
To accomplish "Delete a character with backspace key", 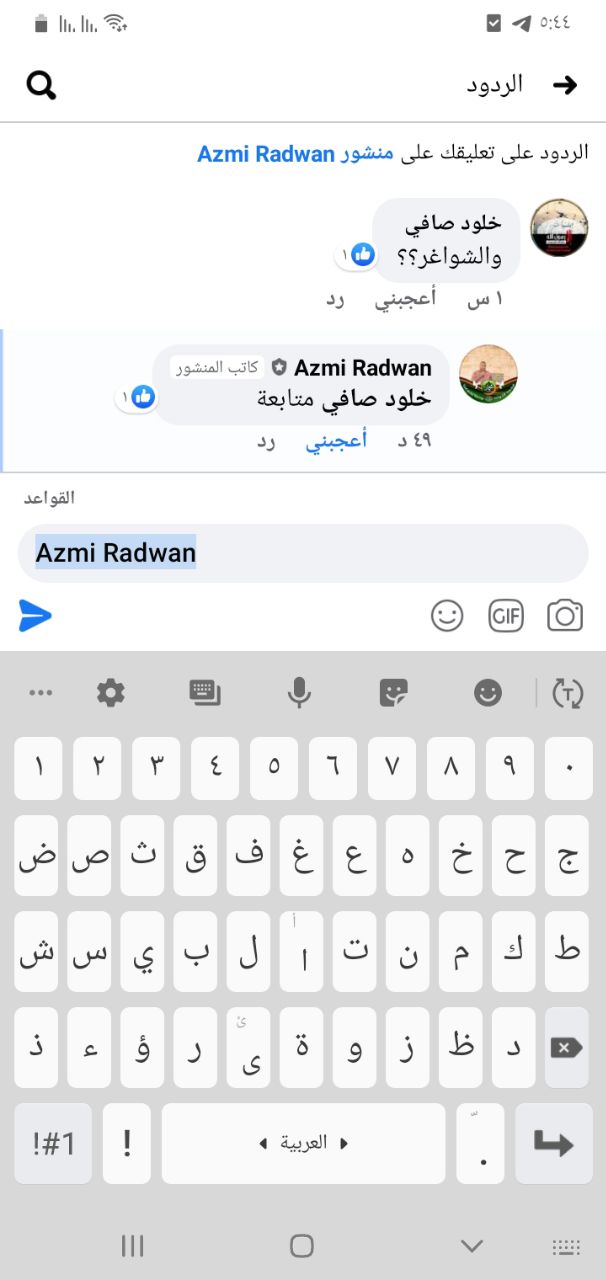I will (564, 1047).
